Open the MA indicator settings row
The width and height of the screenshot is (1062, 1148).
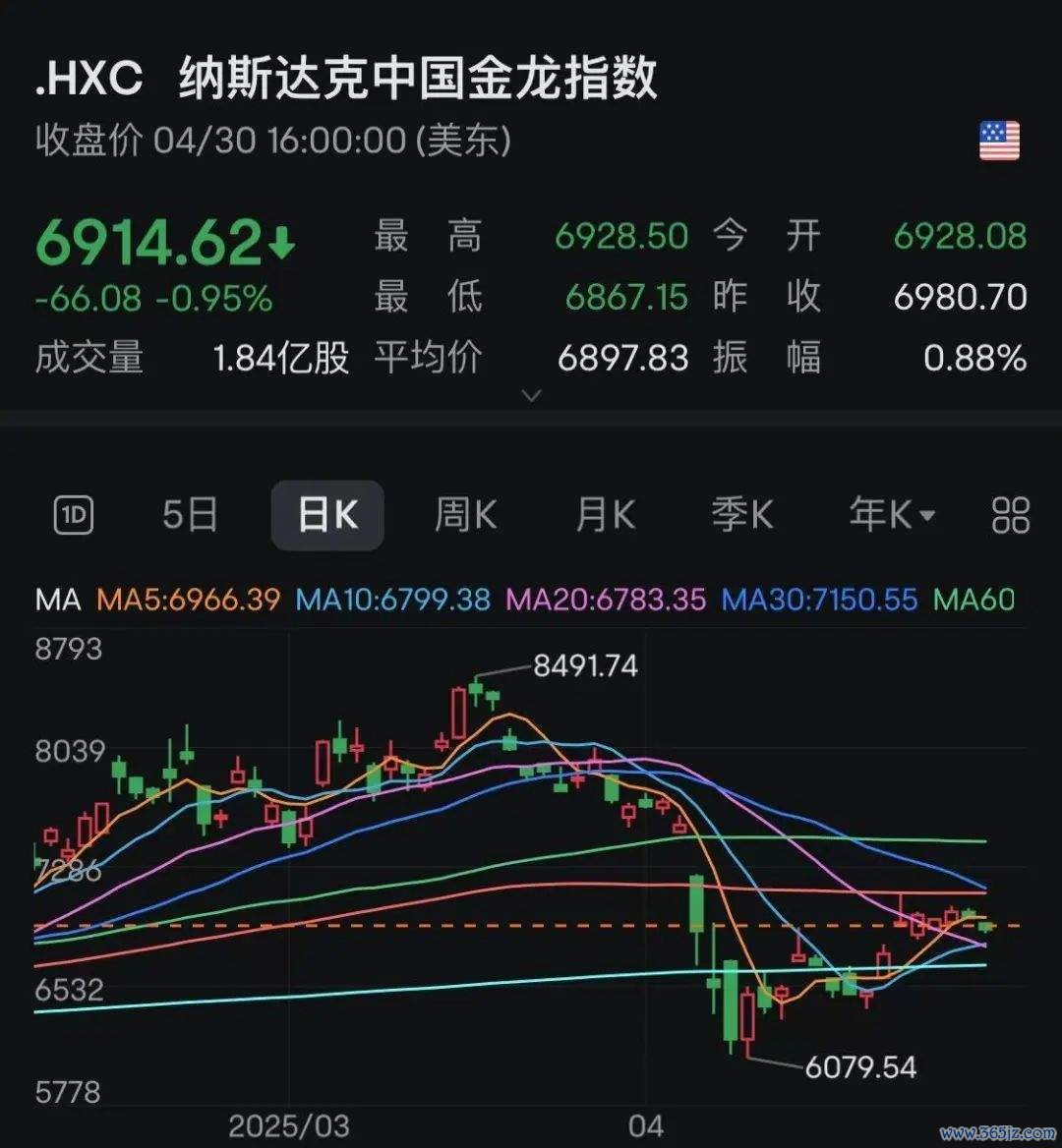click(x=58, y=600)
